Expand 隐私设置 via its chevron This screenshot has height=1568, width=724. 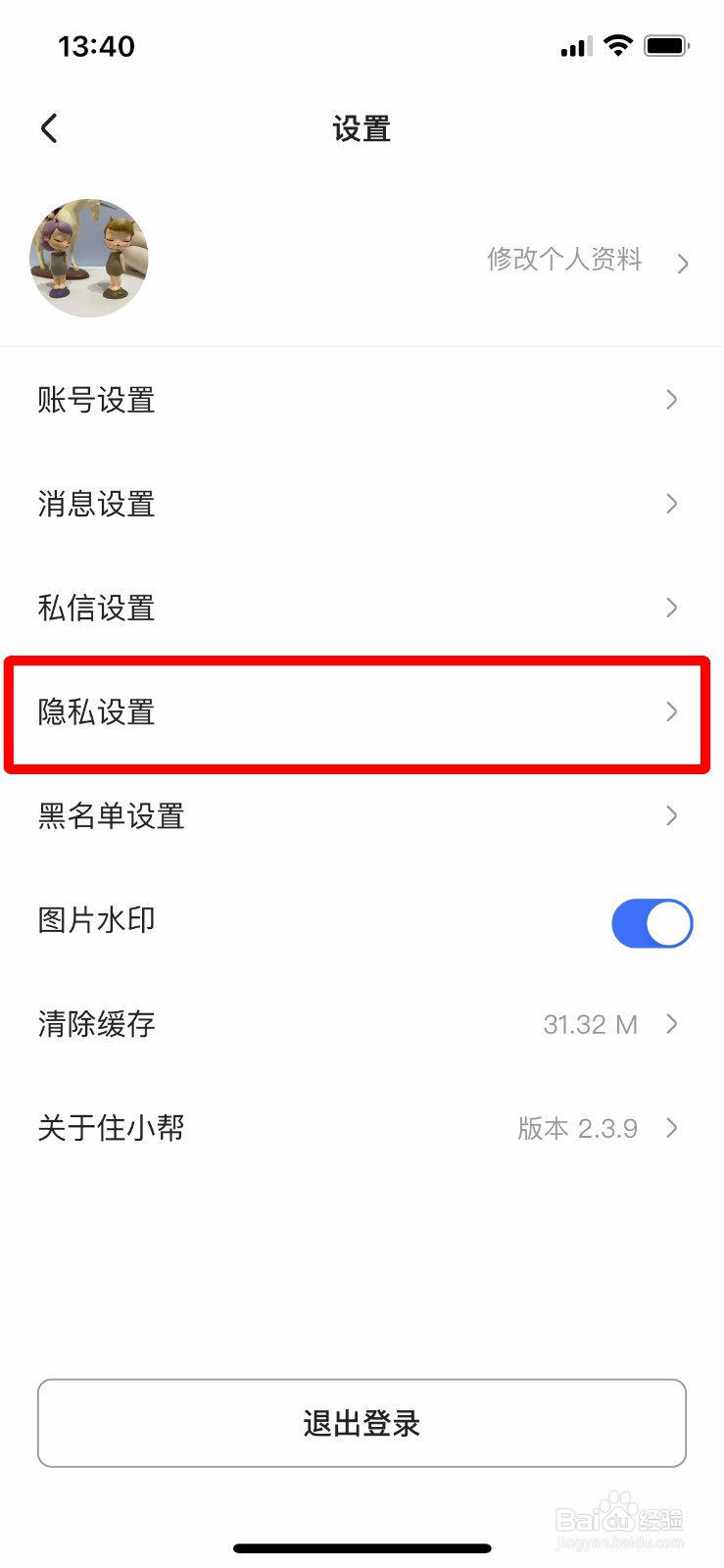[x=671, y=712]
